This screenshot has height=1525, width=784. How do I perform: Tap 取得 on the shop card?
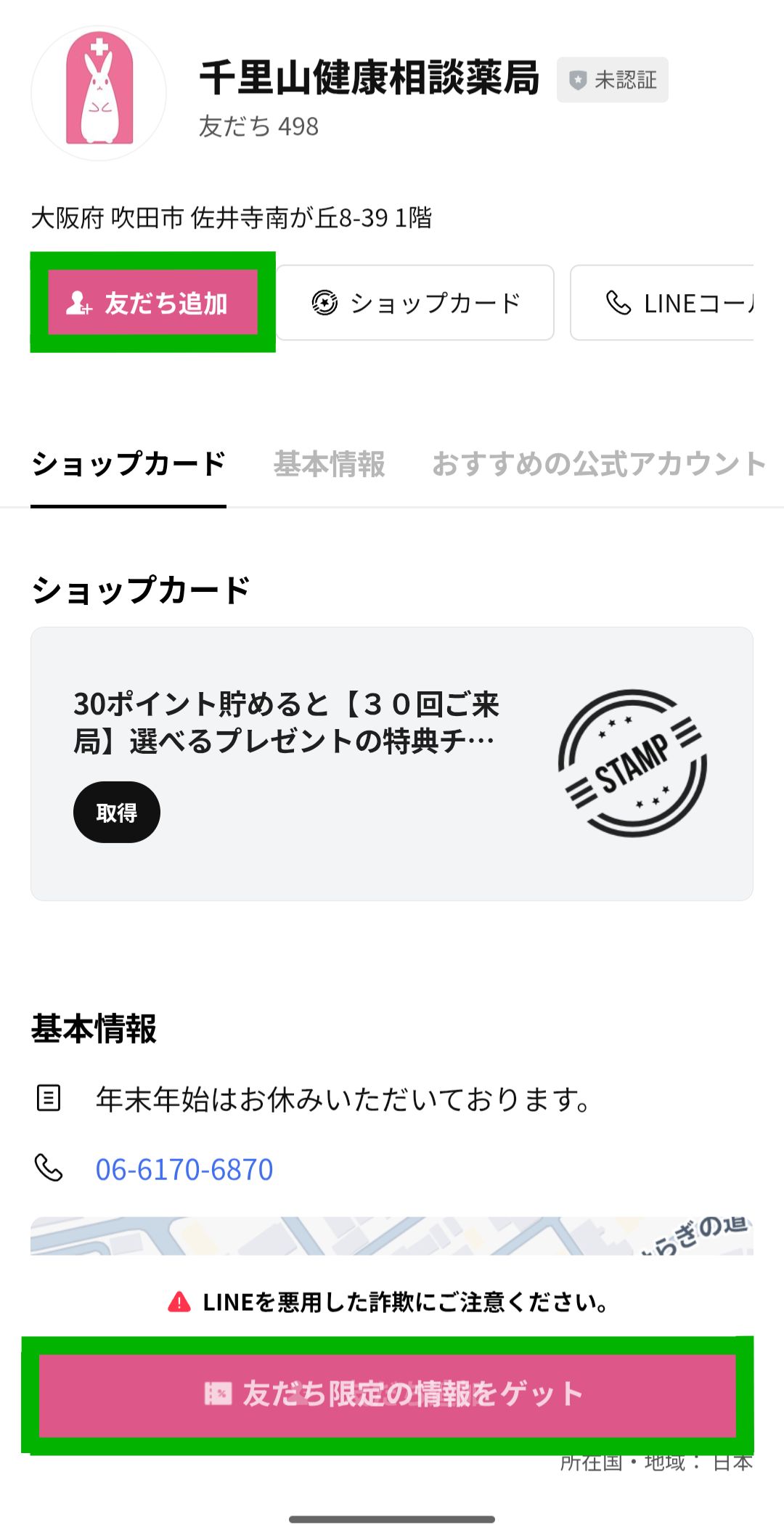116,812
